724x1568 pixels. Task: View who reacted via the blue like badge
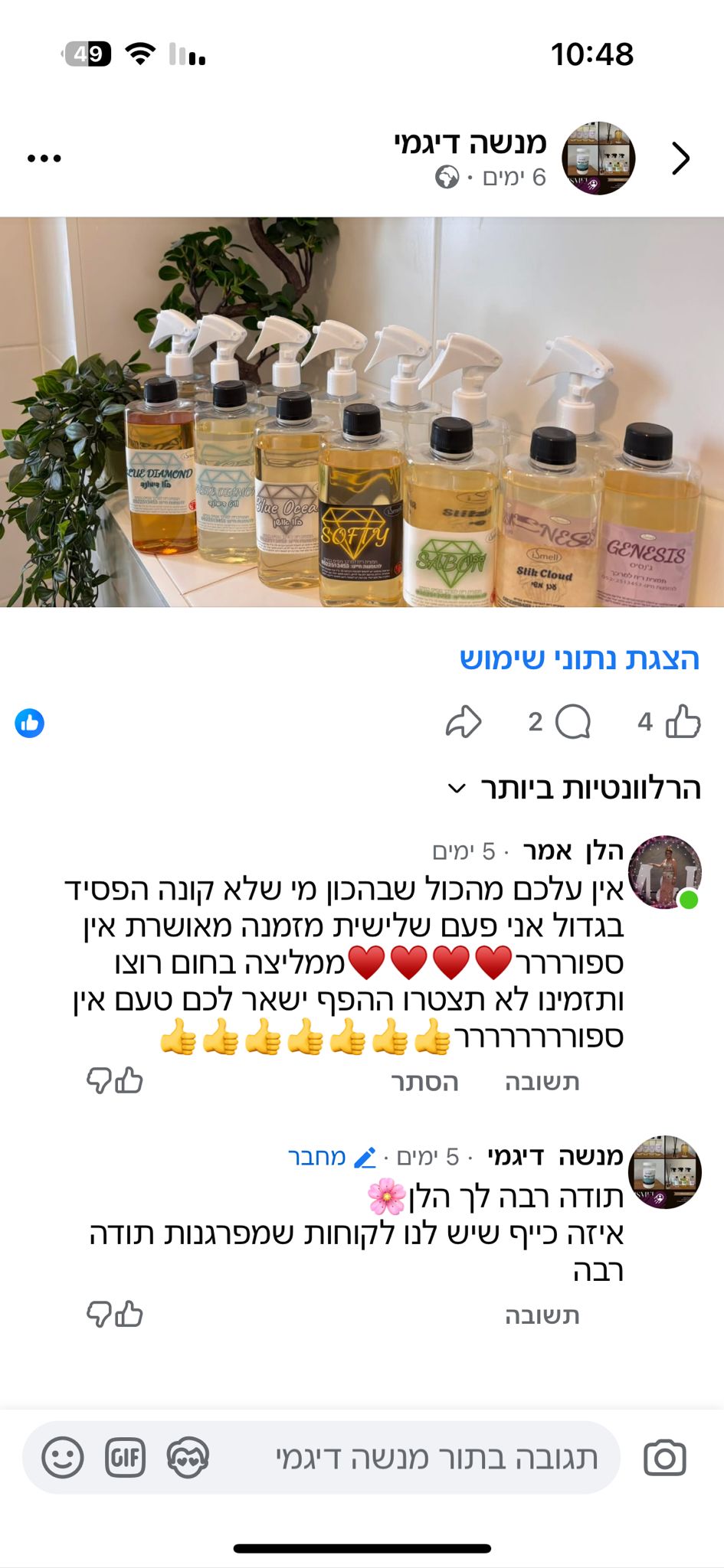tap(30, 723)
